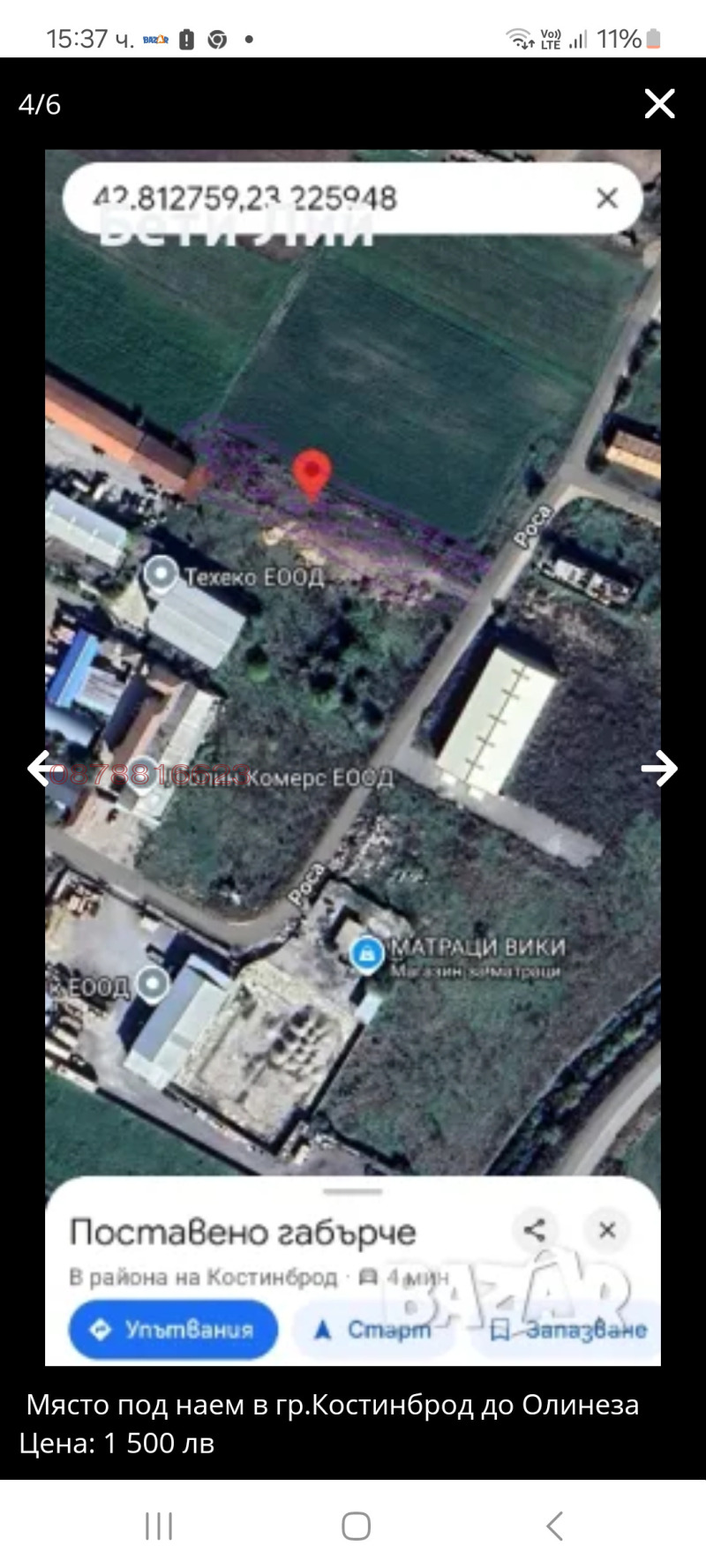The width and height of the screenshot is (706, 1568).
Task: Open recent apps
Action: (159, 1526)
